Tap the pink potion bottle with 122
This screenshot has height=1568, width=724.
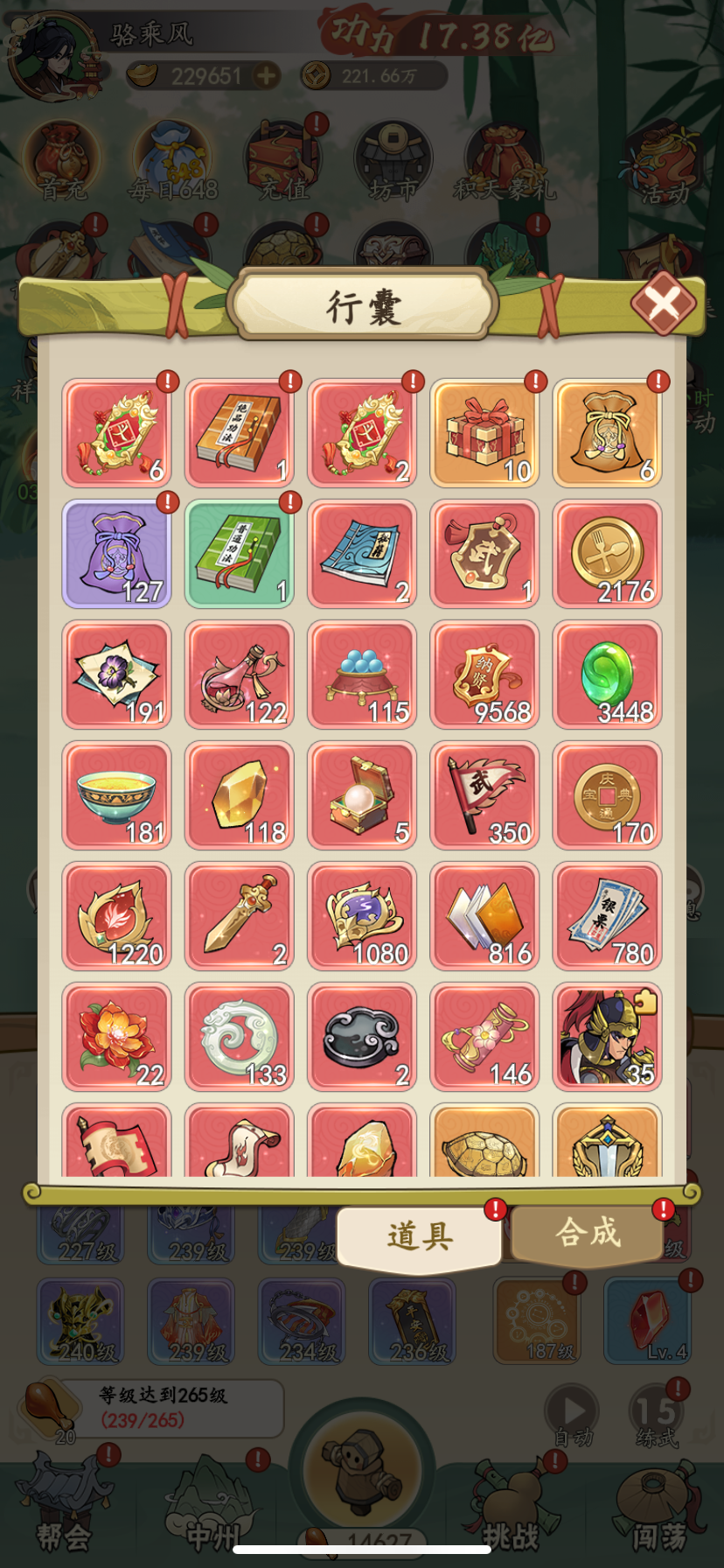click(x=239, y=675)
